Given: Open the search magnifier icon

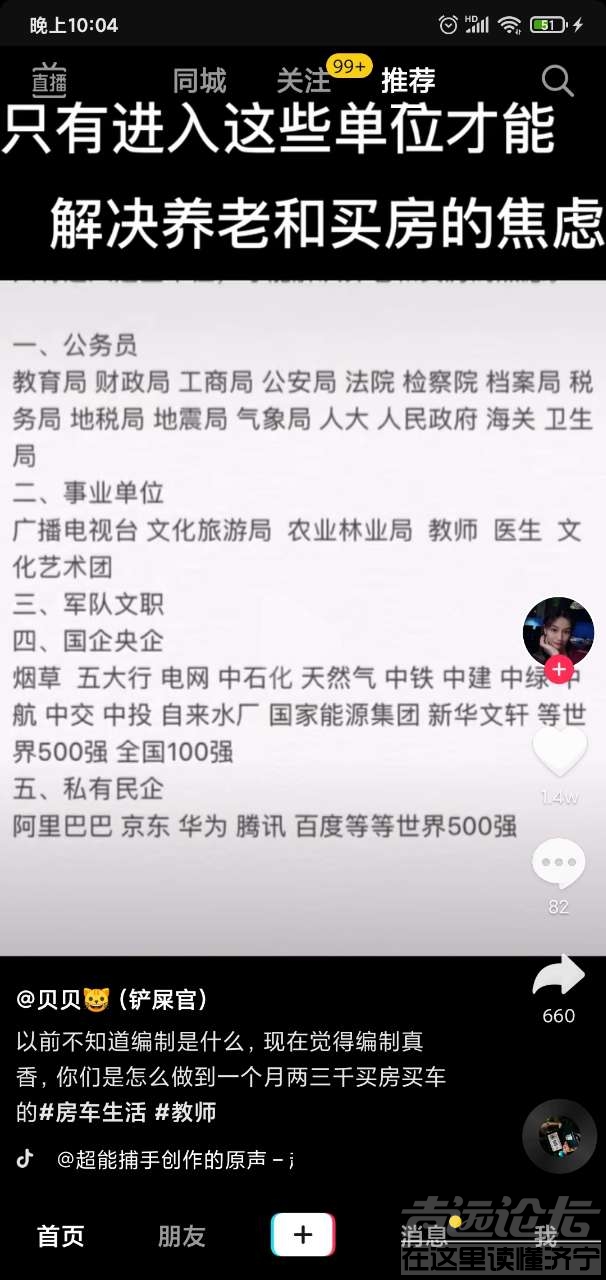Looking at the screenshot, I should [x=557, y=81].
